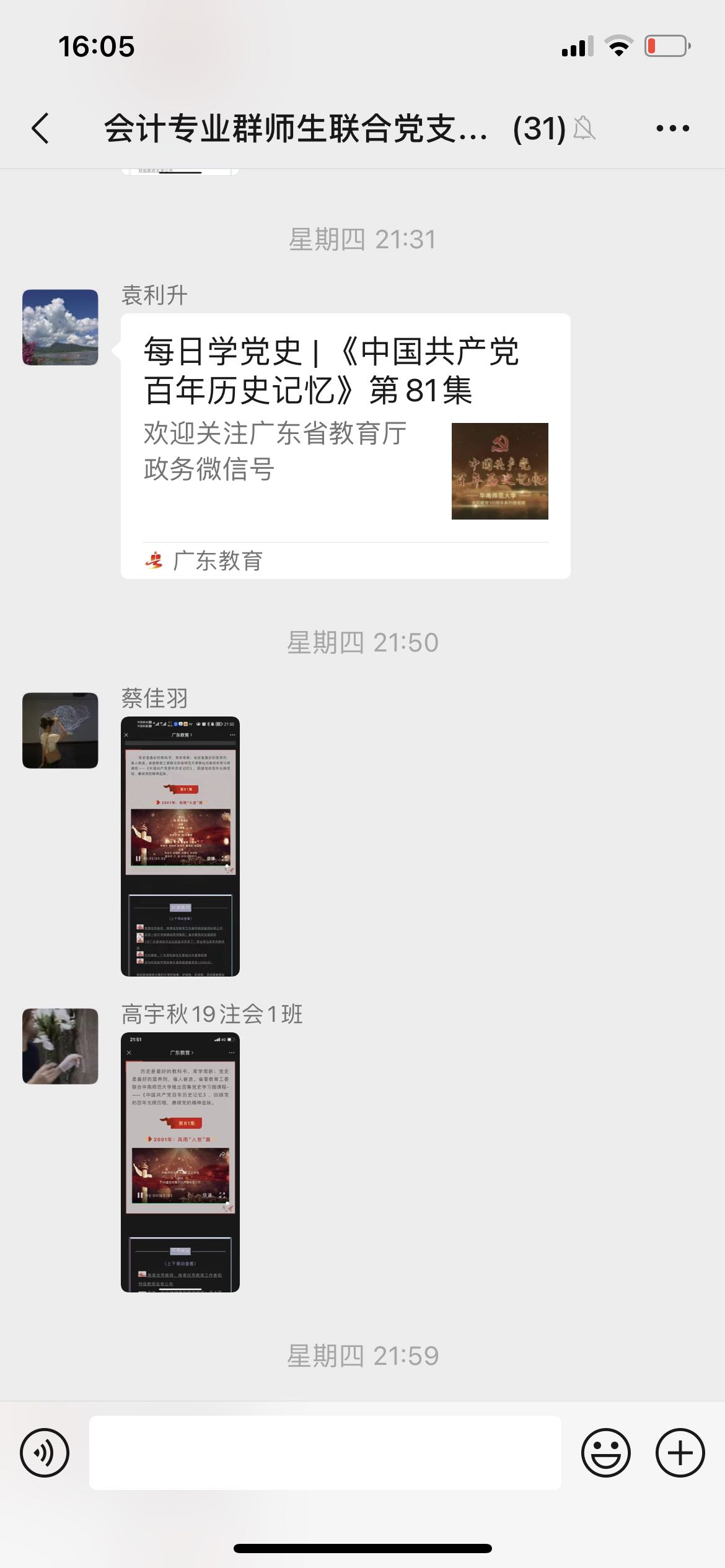
Task: Open the screenshot sent by 高宇秋19注会1班
Action: pyautogui.click(x=180, y=1162)
